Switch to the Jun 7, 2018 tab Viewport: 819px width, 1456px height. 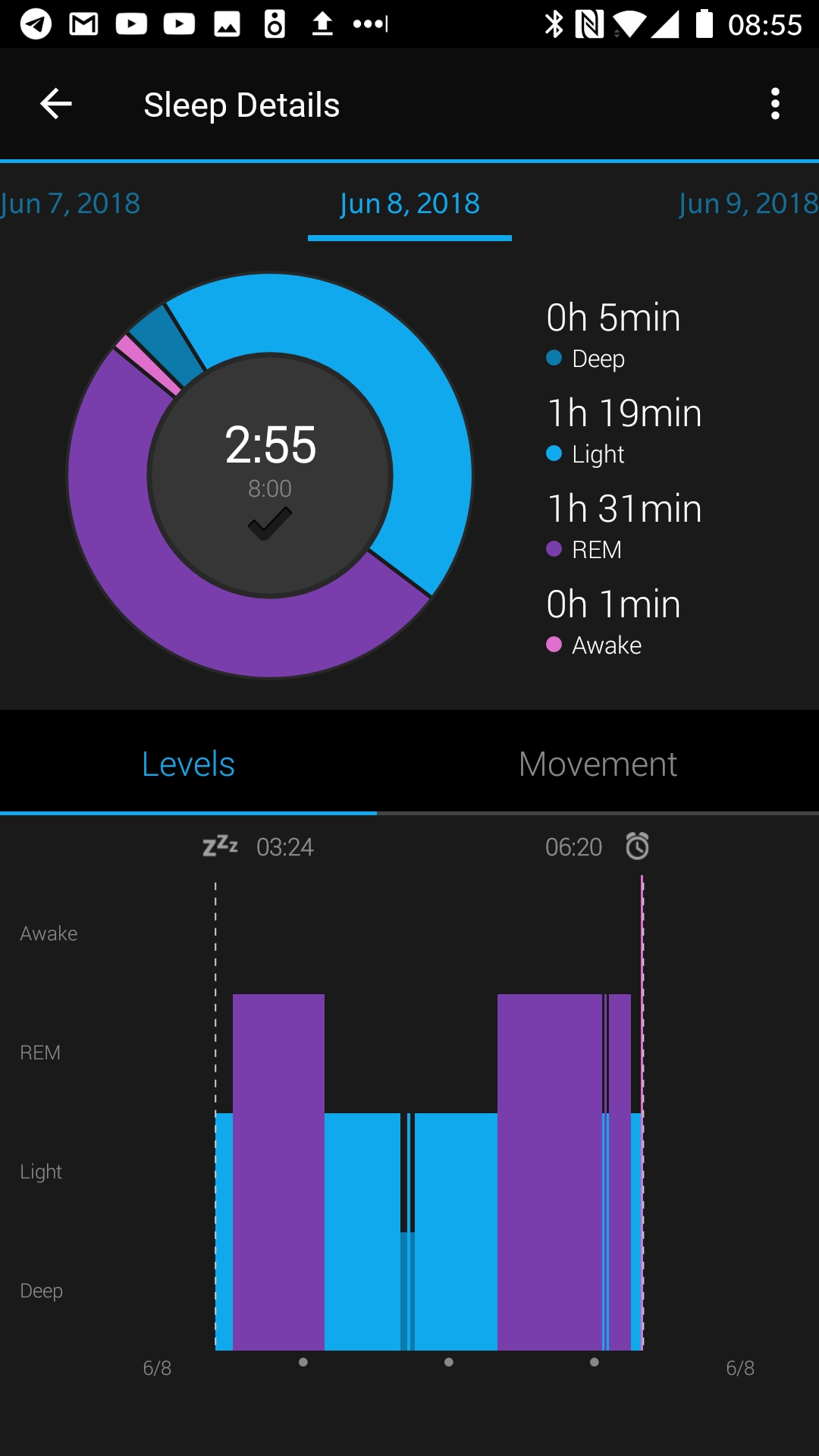pos(71,203)
